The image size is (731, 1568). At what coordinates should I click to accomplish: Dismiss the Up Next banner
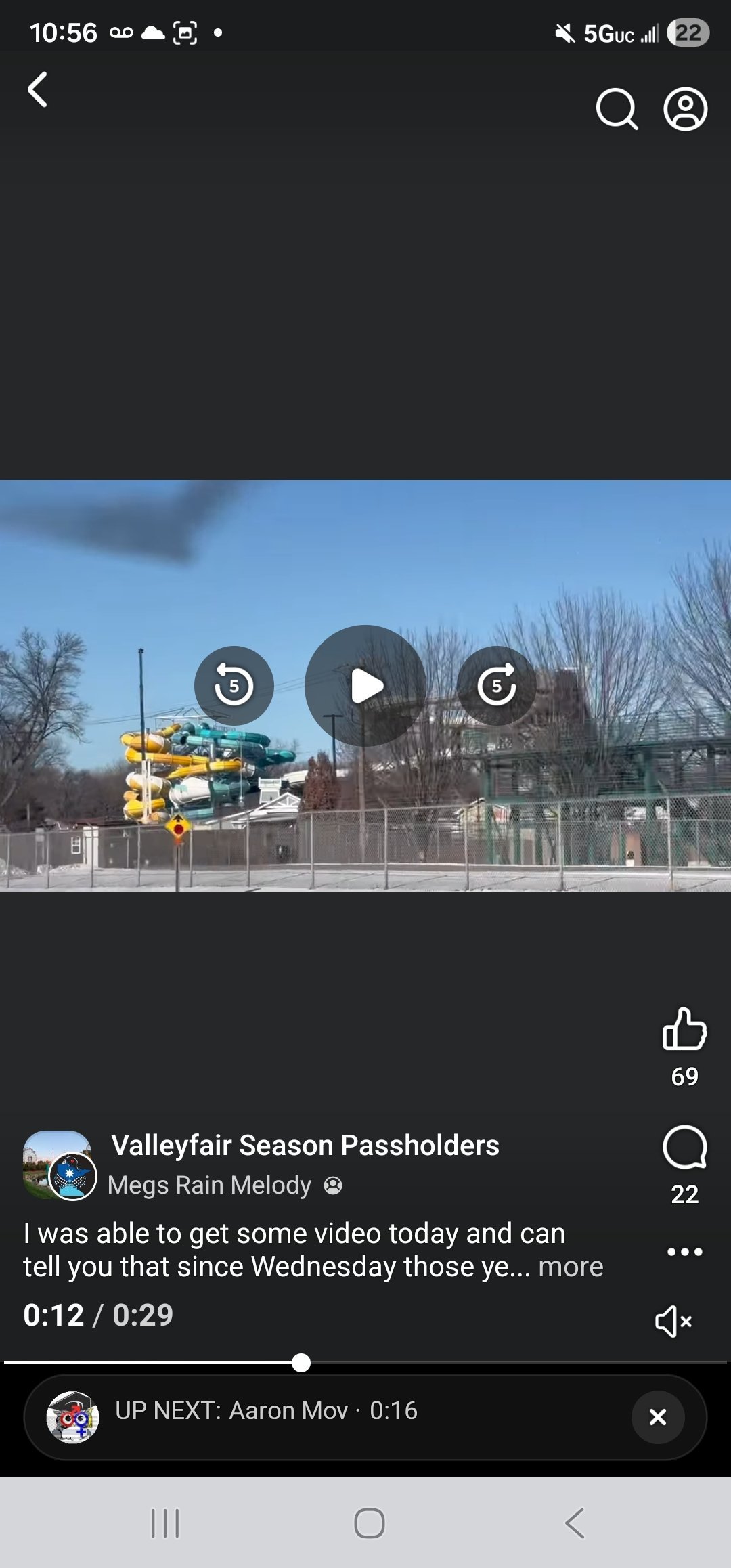(x=658, y=1417)
